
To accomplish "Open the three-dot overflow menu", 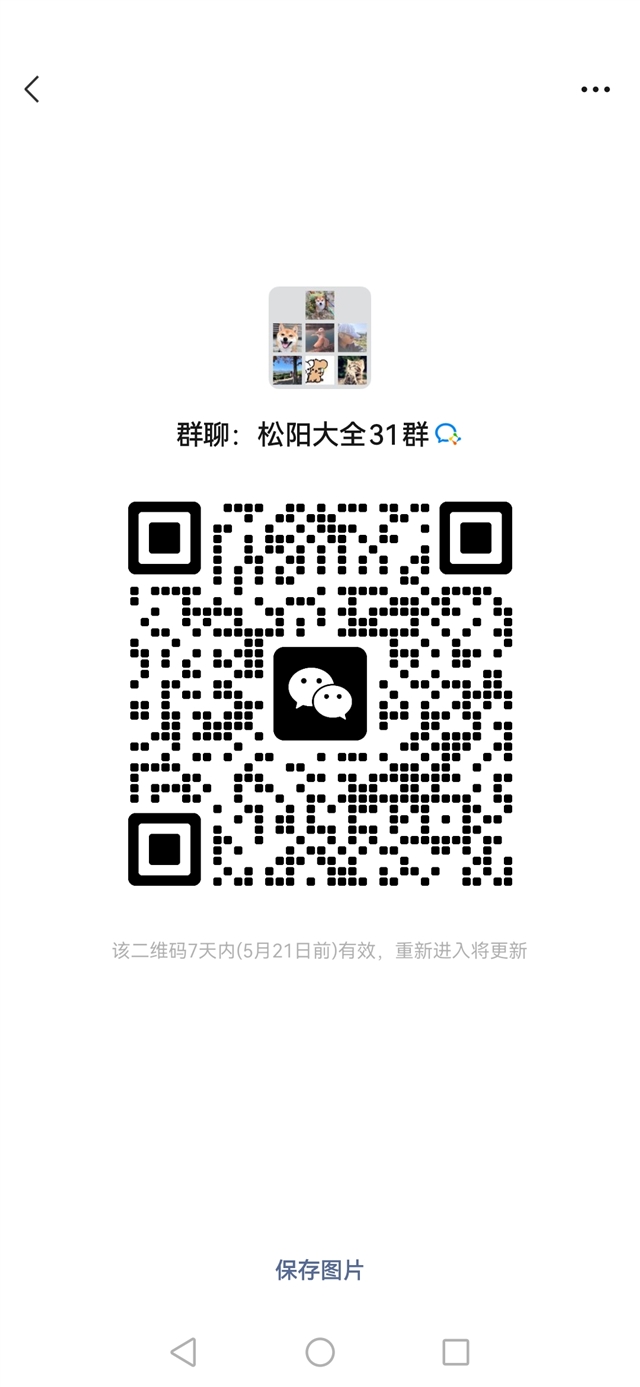I will [595, 90].
